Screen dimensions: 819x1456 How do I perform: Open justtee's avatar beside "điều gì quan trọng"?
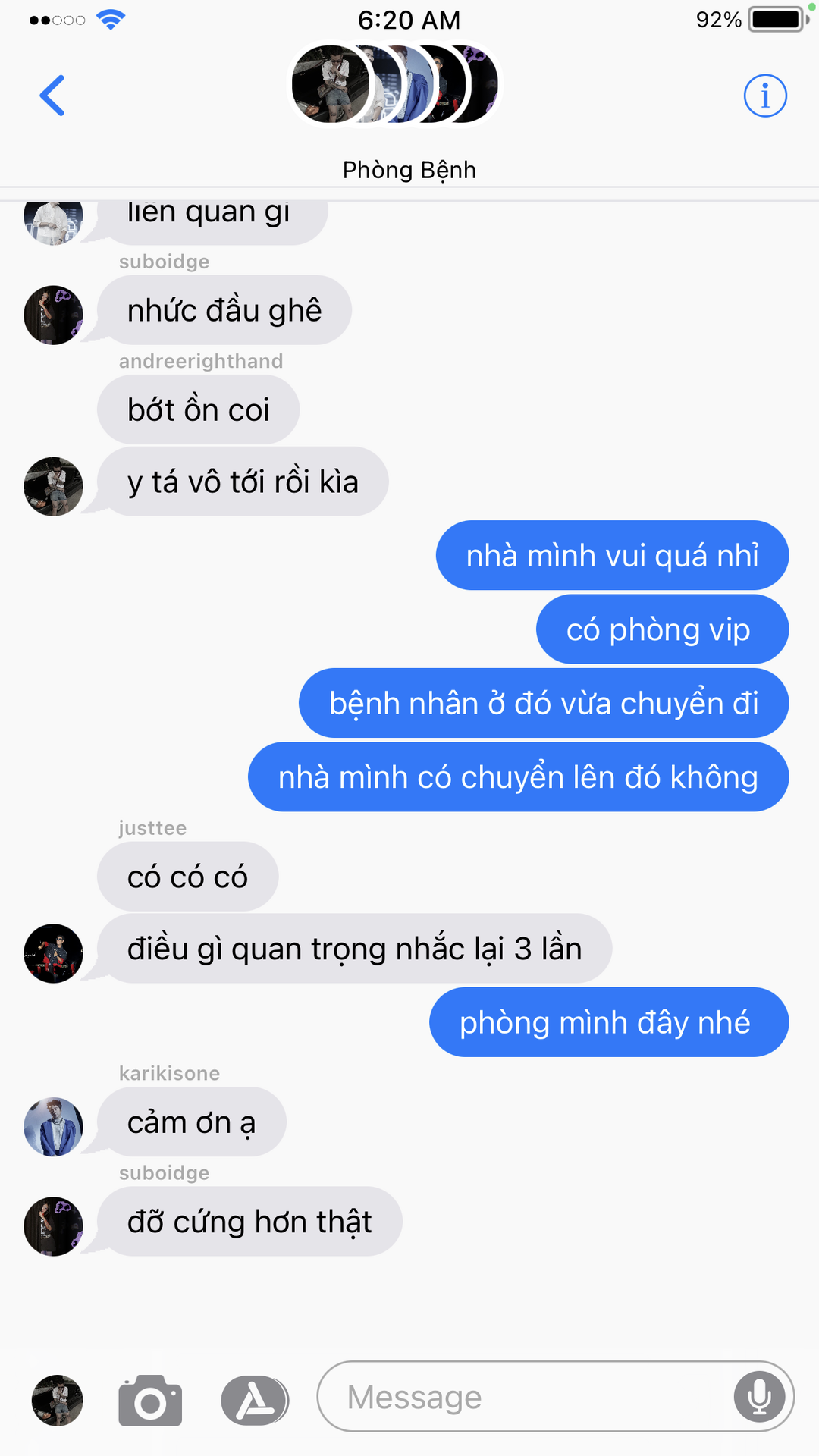pyautogui.click(x=53, y=953)
